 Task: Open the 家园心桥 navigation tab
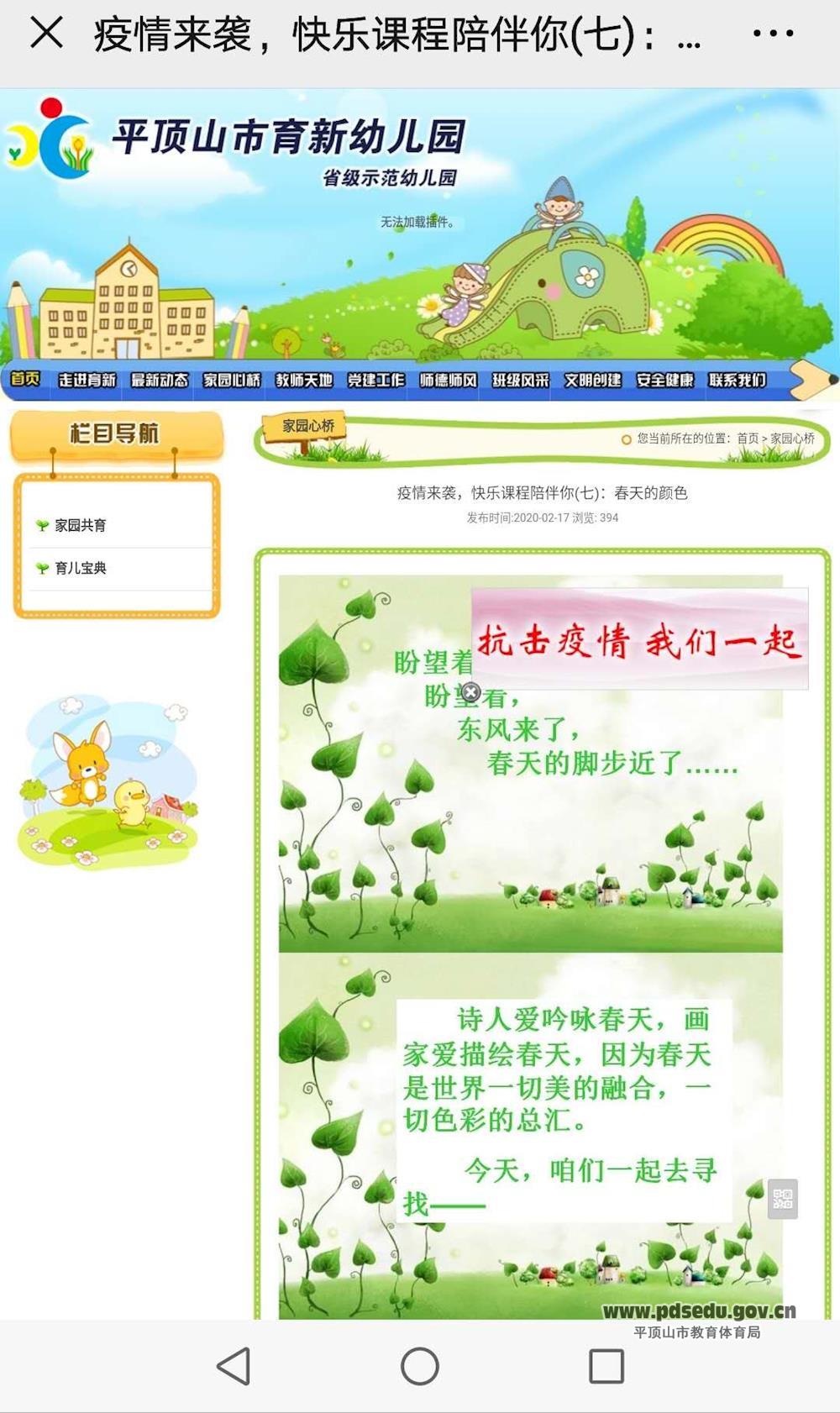click(232, 381)
